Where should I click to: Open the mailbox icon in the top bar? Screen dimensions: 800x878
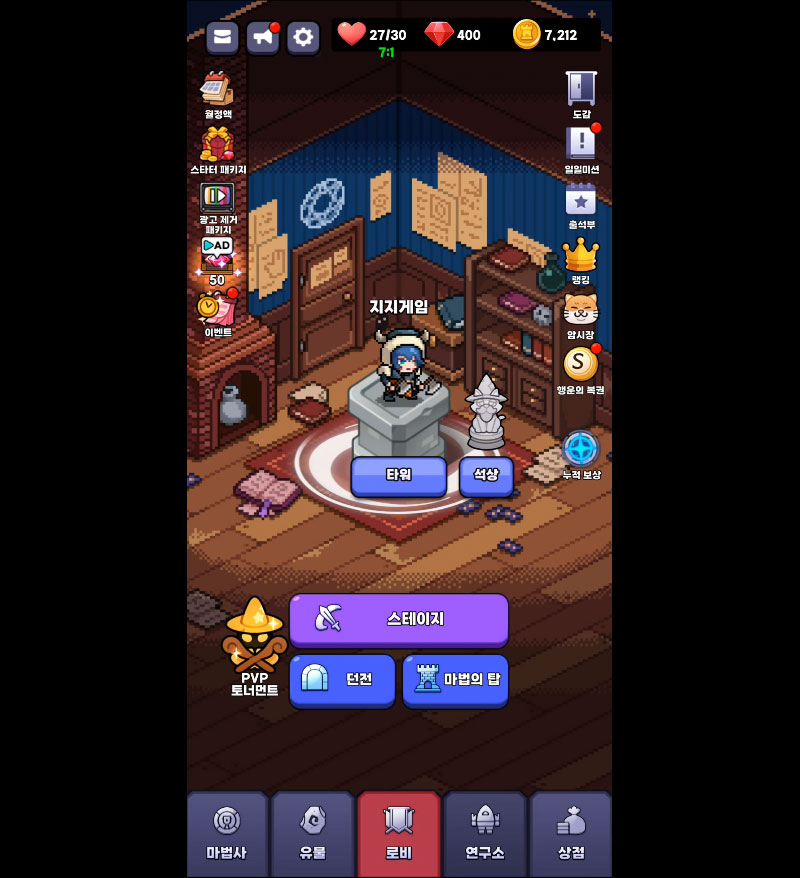pos(222,38)
